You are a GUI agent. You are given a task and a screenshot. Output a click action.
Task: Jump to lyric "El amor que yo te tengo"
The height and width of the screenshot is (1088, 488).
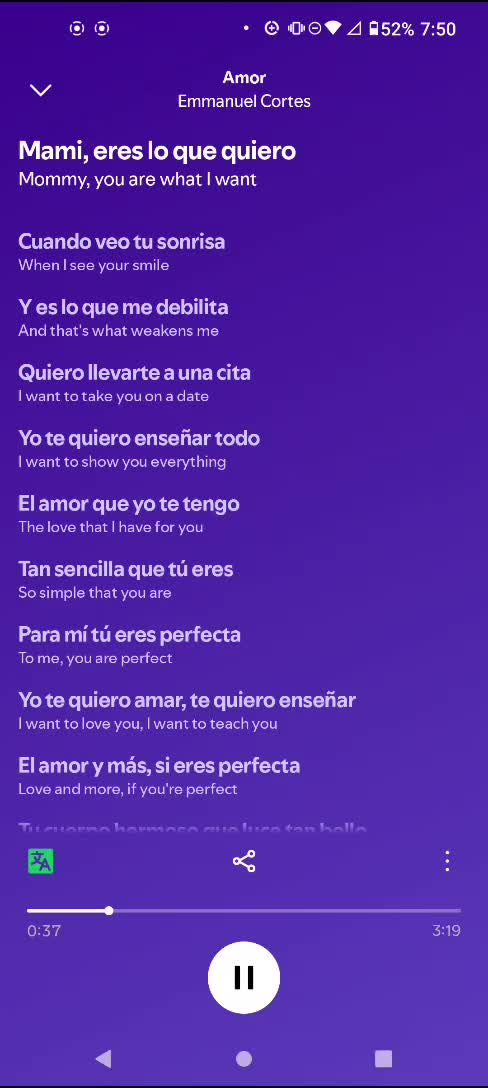point(128,504)
